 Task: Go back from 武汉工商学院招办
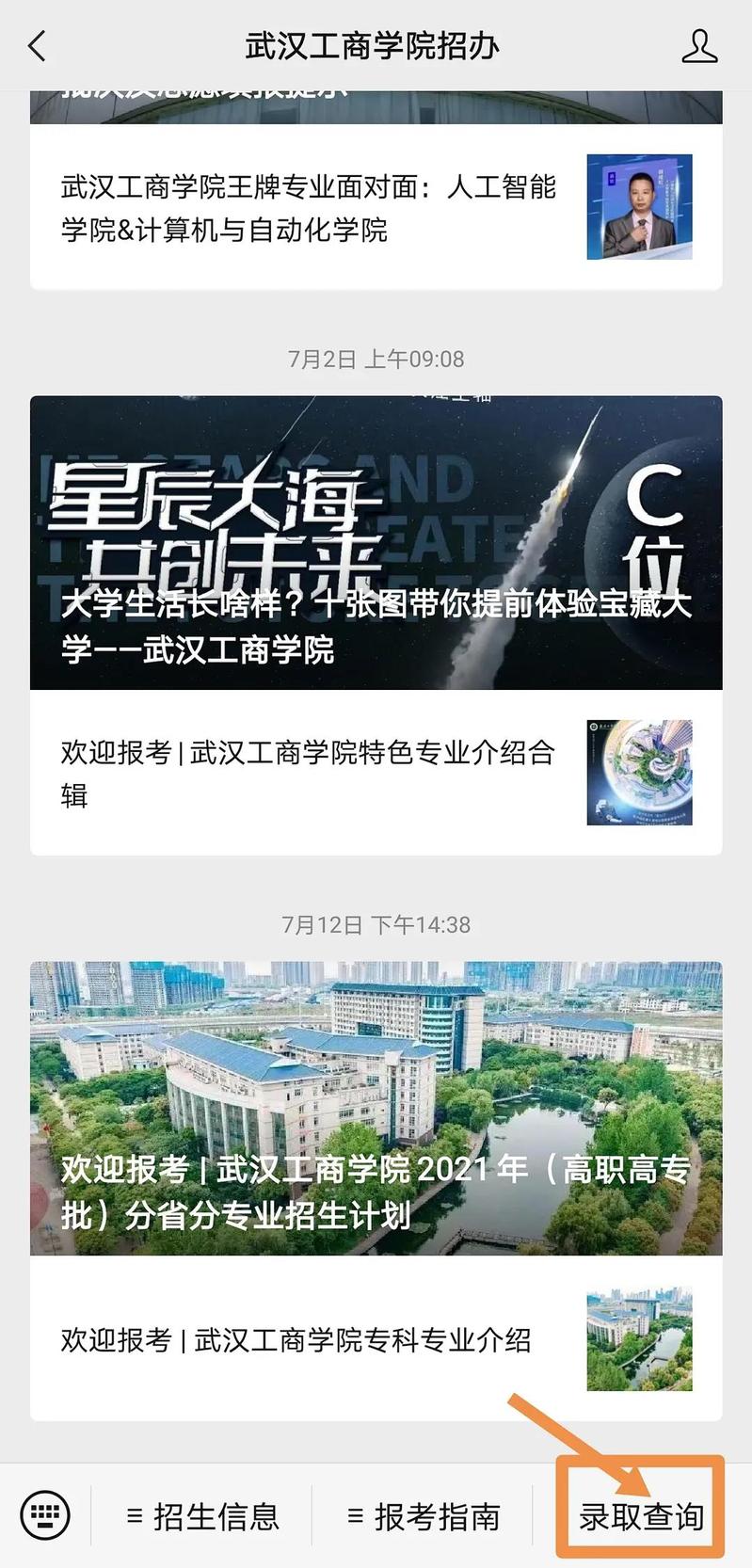pyautogui.click(x=38, y=45)
